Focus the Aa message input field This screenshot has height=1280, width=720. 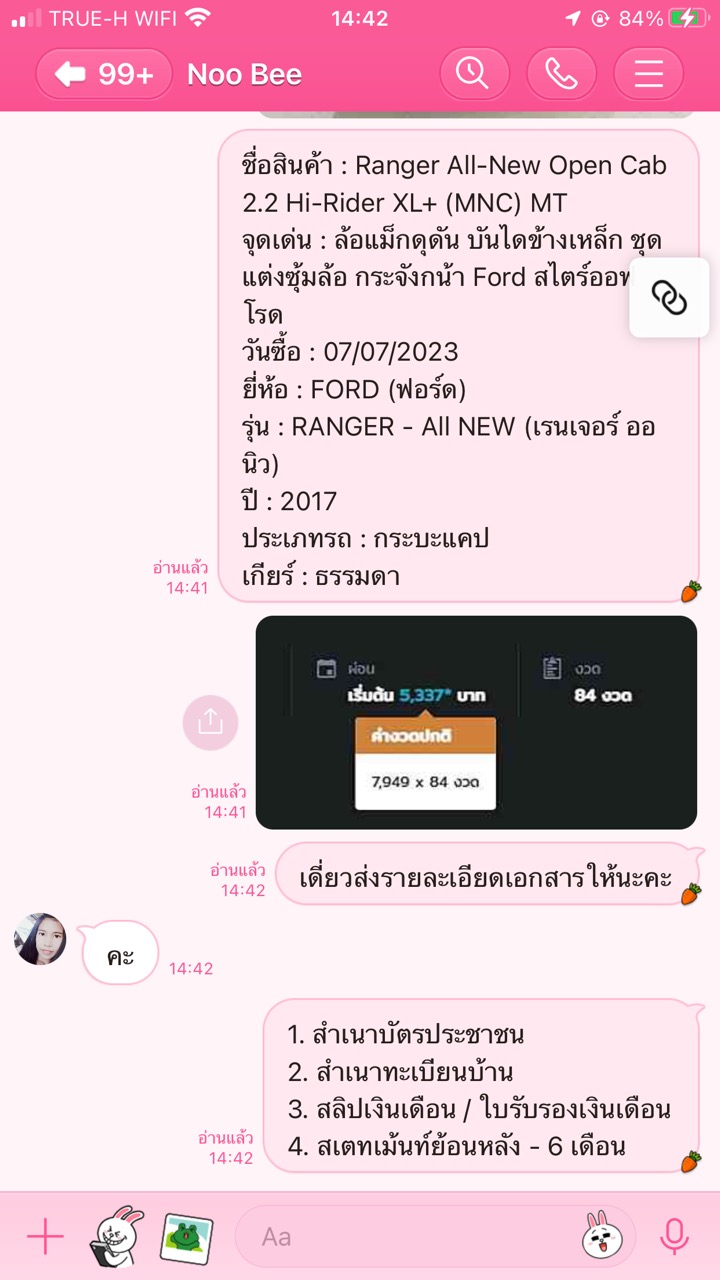[400, 1237]
